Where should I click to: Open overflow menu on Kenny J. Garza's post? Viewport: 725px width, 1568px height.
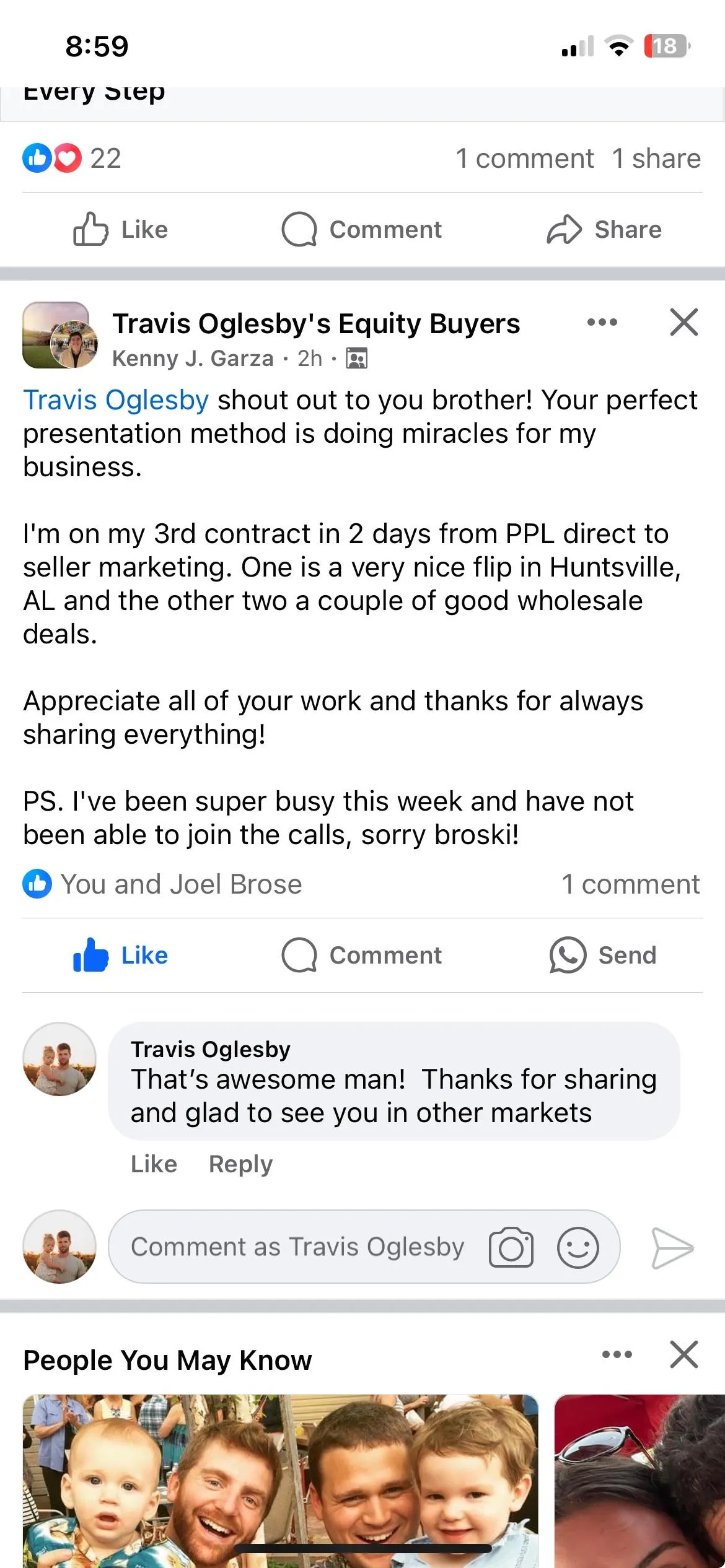click(x=602, y=322)
